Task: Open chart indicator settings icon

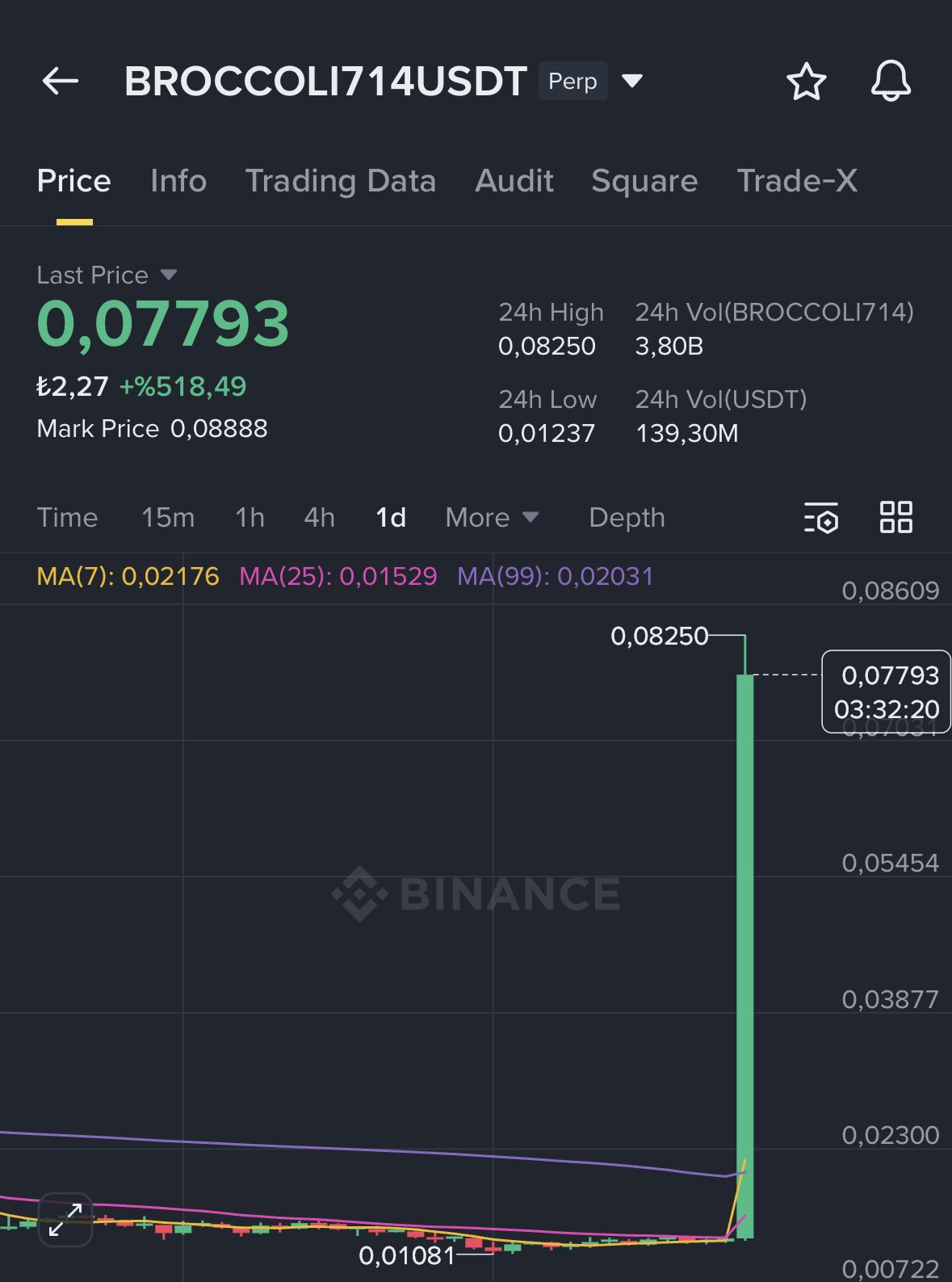Action: coord(821,518)
